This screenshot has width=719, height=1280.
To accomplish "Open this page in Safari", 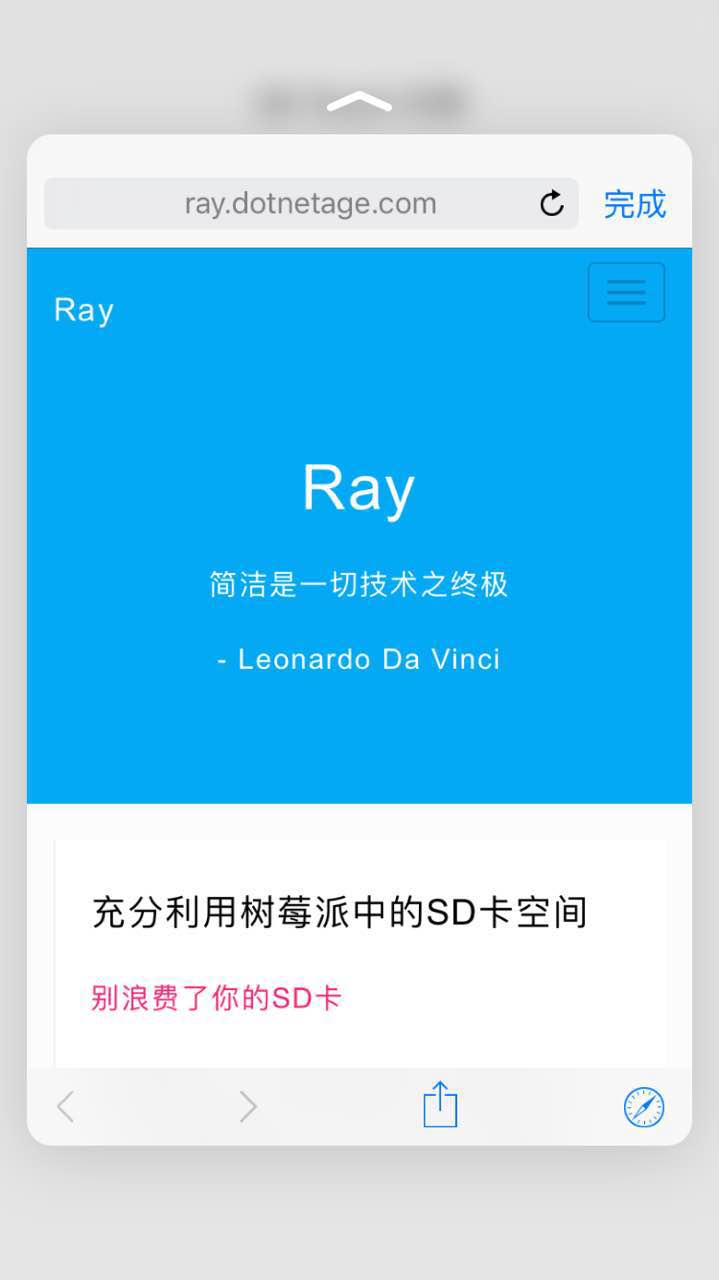I will [644, 1107].
